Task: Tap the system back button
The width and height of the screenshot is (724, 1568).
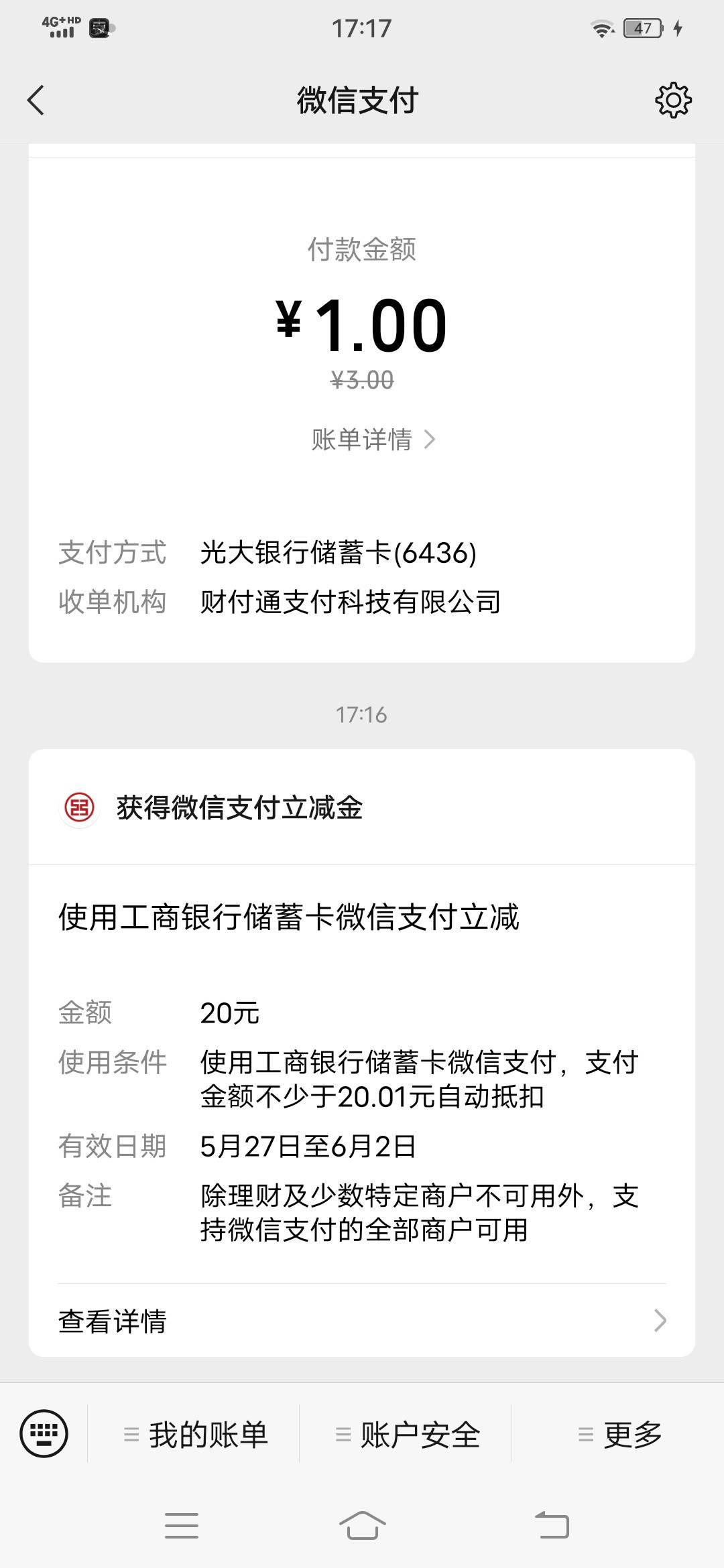Action: tap(552, 1526)
